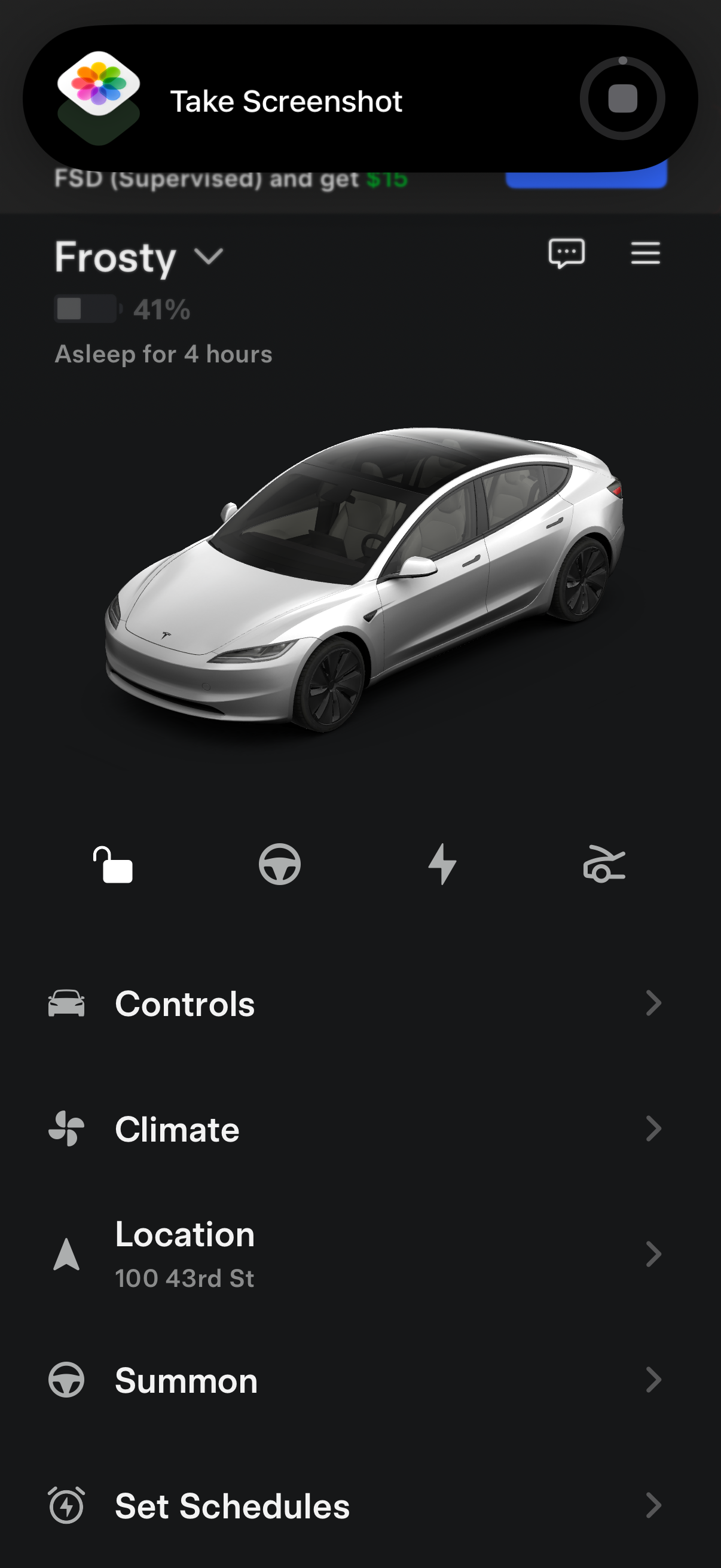Tap the Set Schedules clock icon

tap(67, 1505)
